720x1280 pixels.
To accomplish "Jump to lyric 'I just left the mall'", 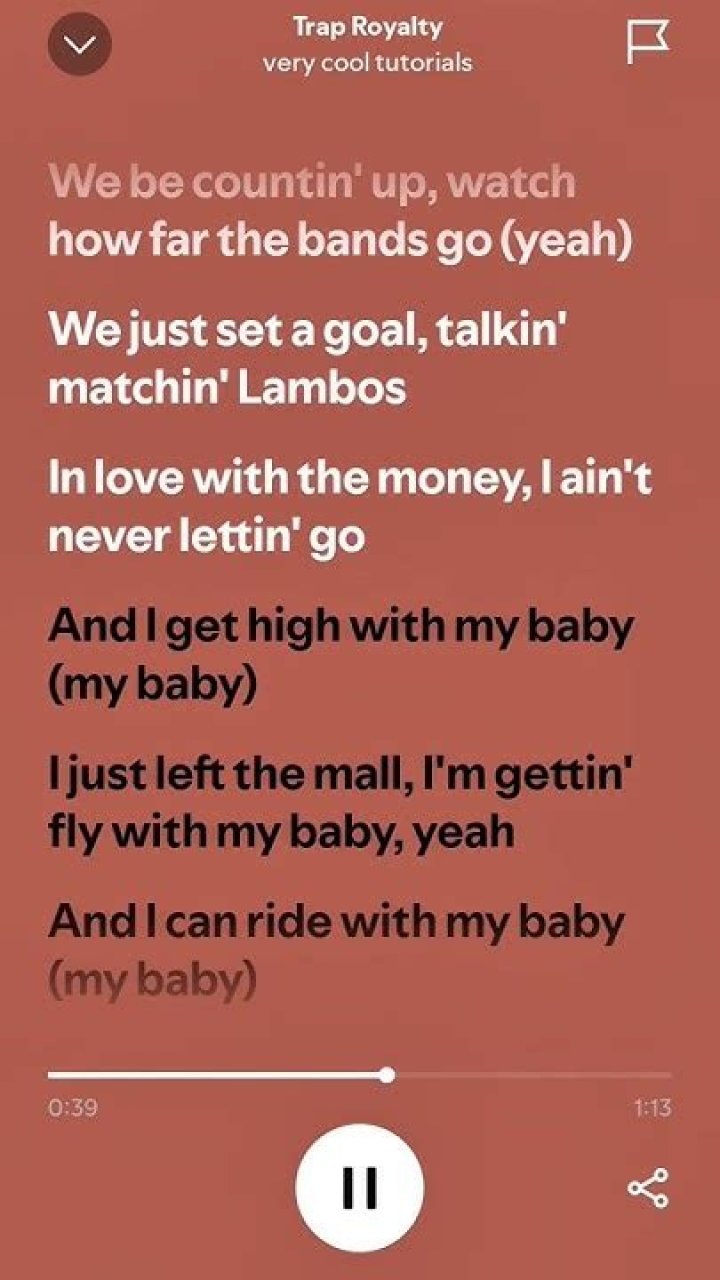I will point(340,803).
